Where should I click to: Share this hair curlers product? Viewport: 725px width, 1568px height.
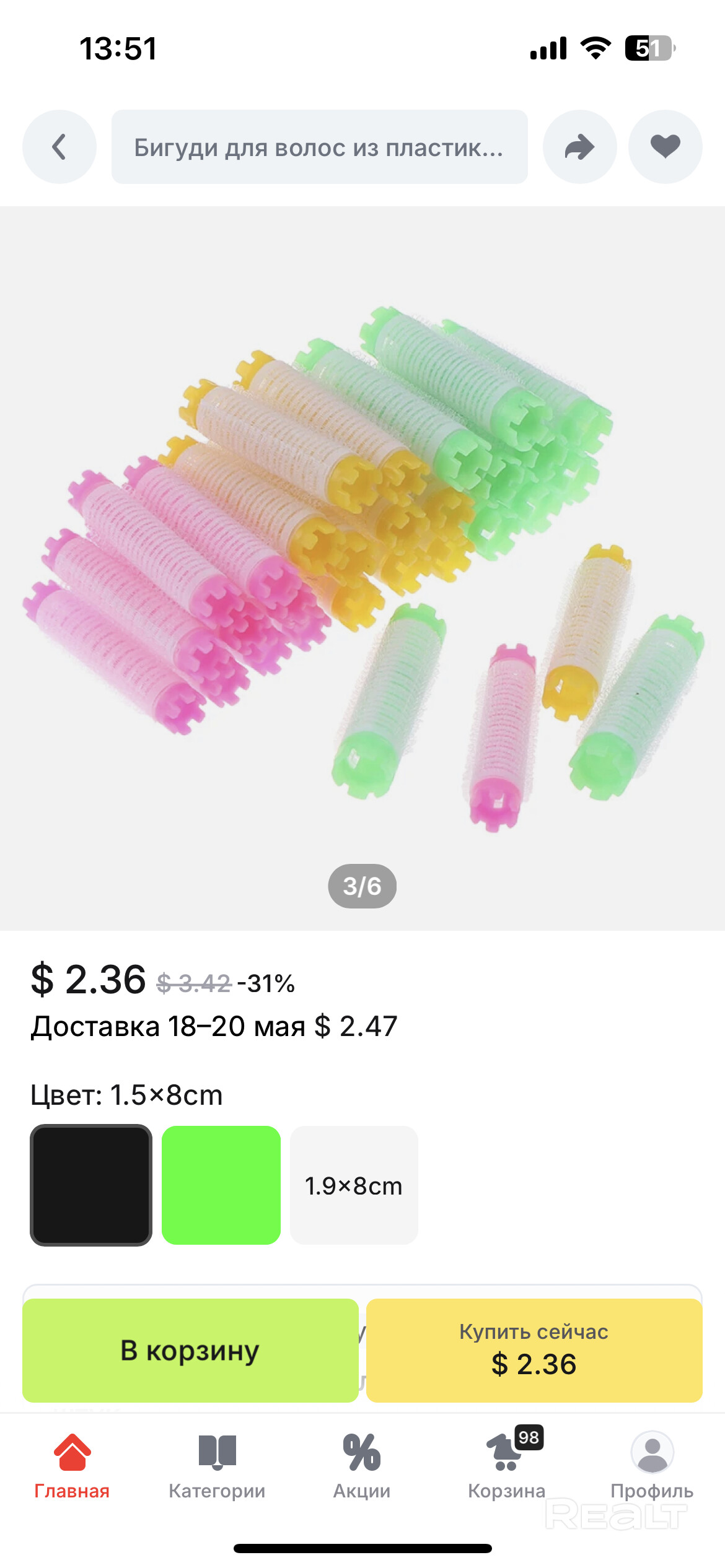(579, 147)
